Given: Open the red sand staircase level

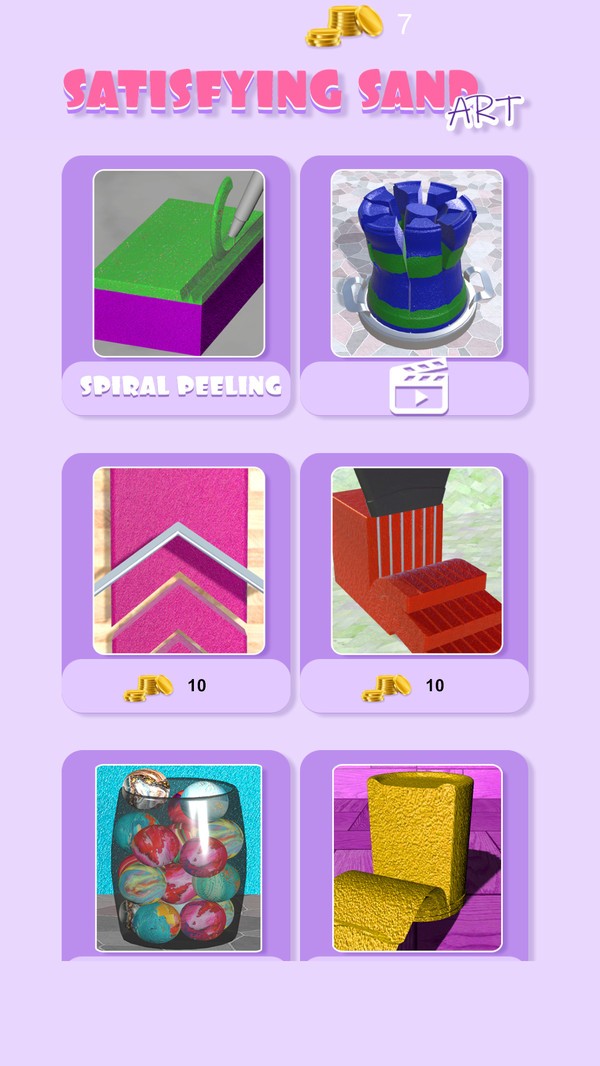Looking at the screenshot, I should [x=416, y=560].
